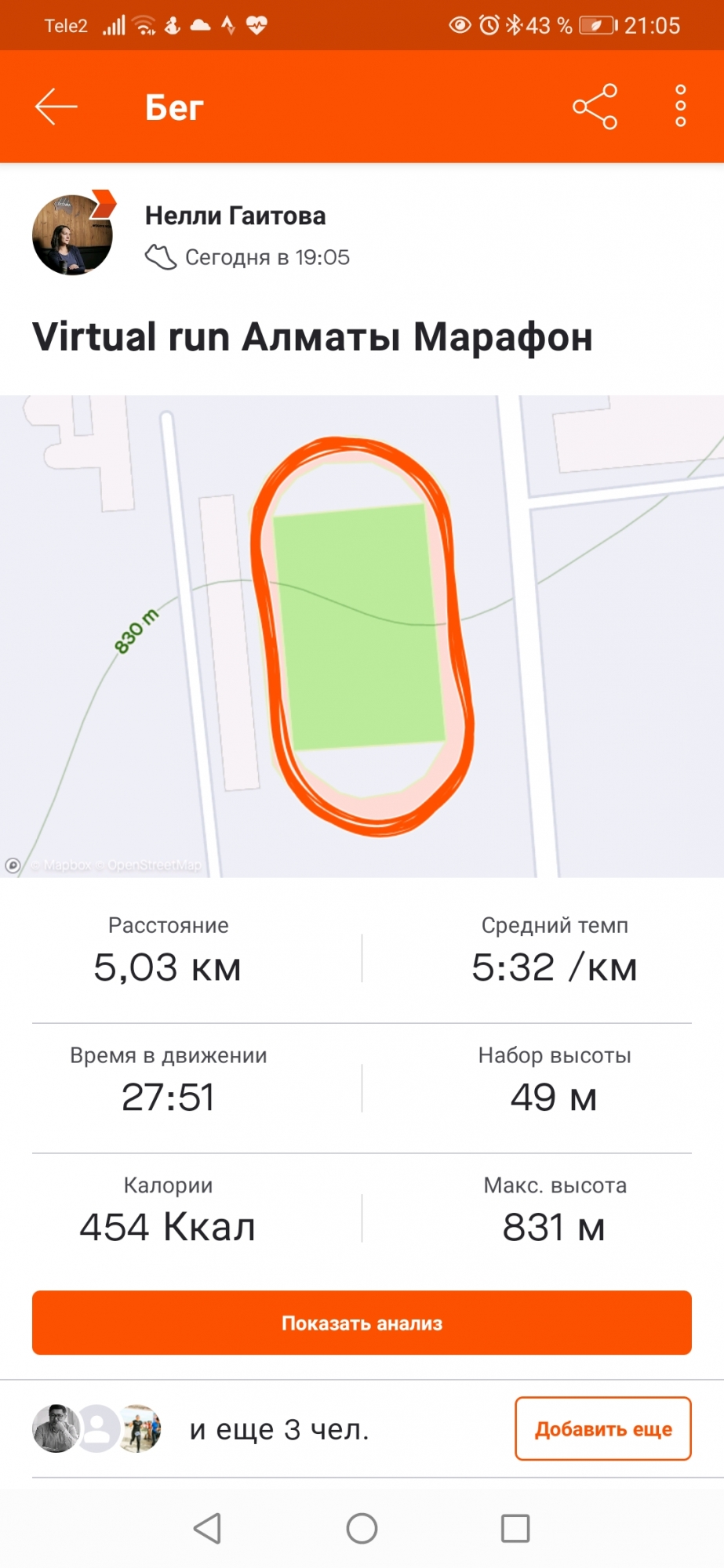Go back using the top-left arrow
Screen dimensions: 724x1568
pyautogui.click(x=56, y=107)
